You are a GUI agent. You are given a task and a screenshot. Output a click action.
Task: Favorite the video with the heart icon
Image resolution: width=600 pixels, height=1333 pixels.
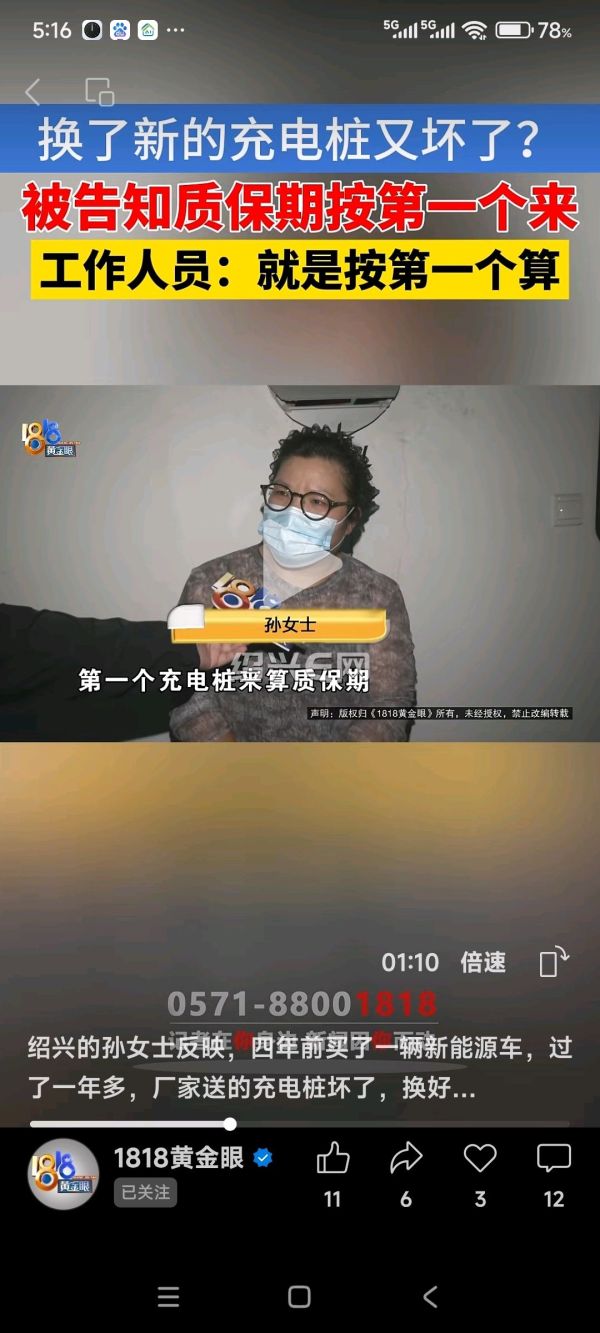480,1160
